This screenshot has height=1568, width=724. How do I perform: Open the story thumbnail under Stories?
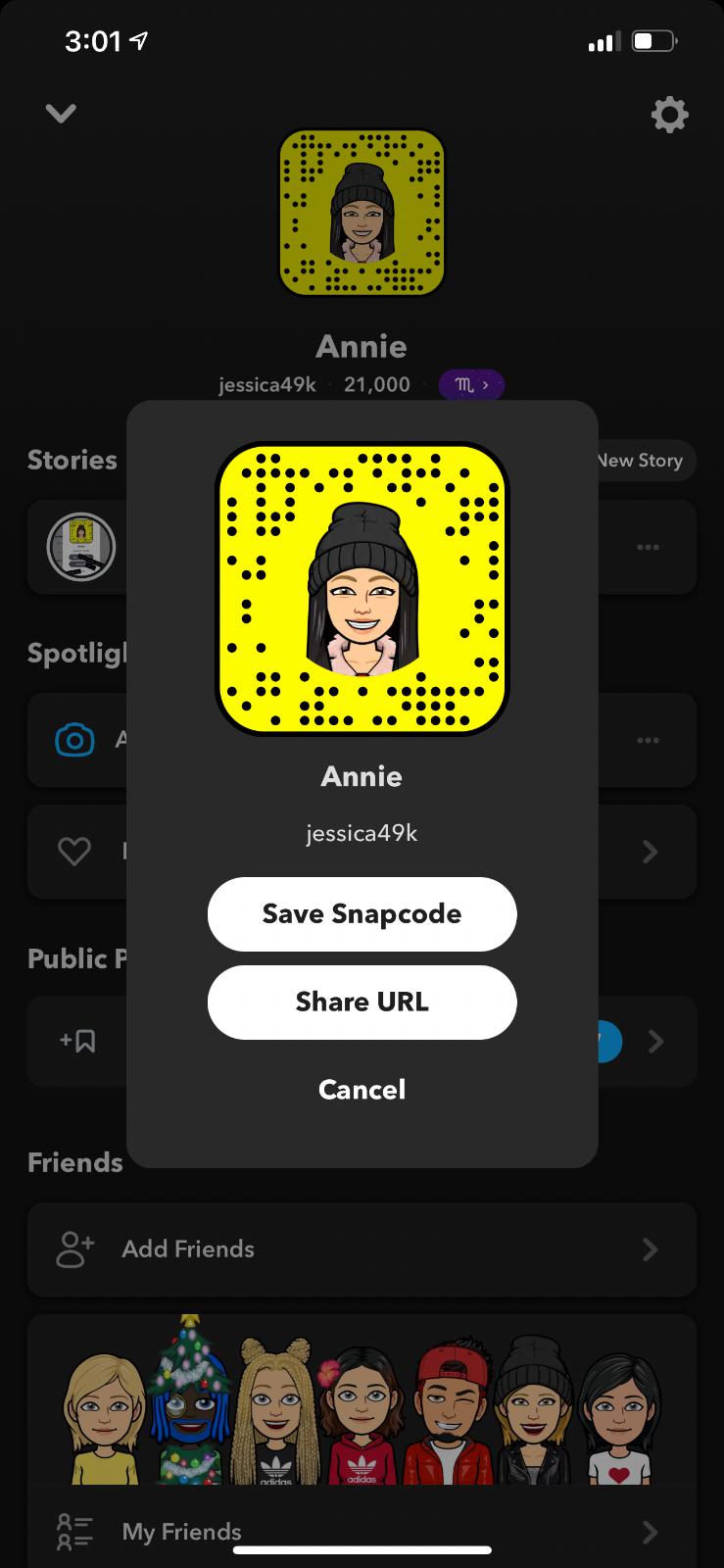(81, 547)
